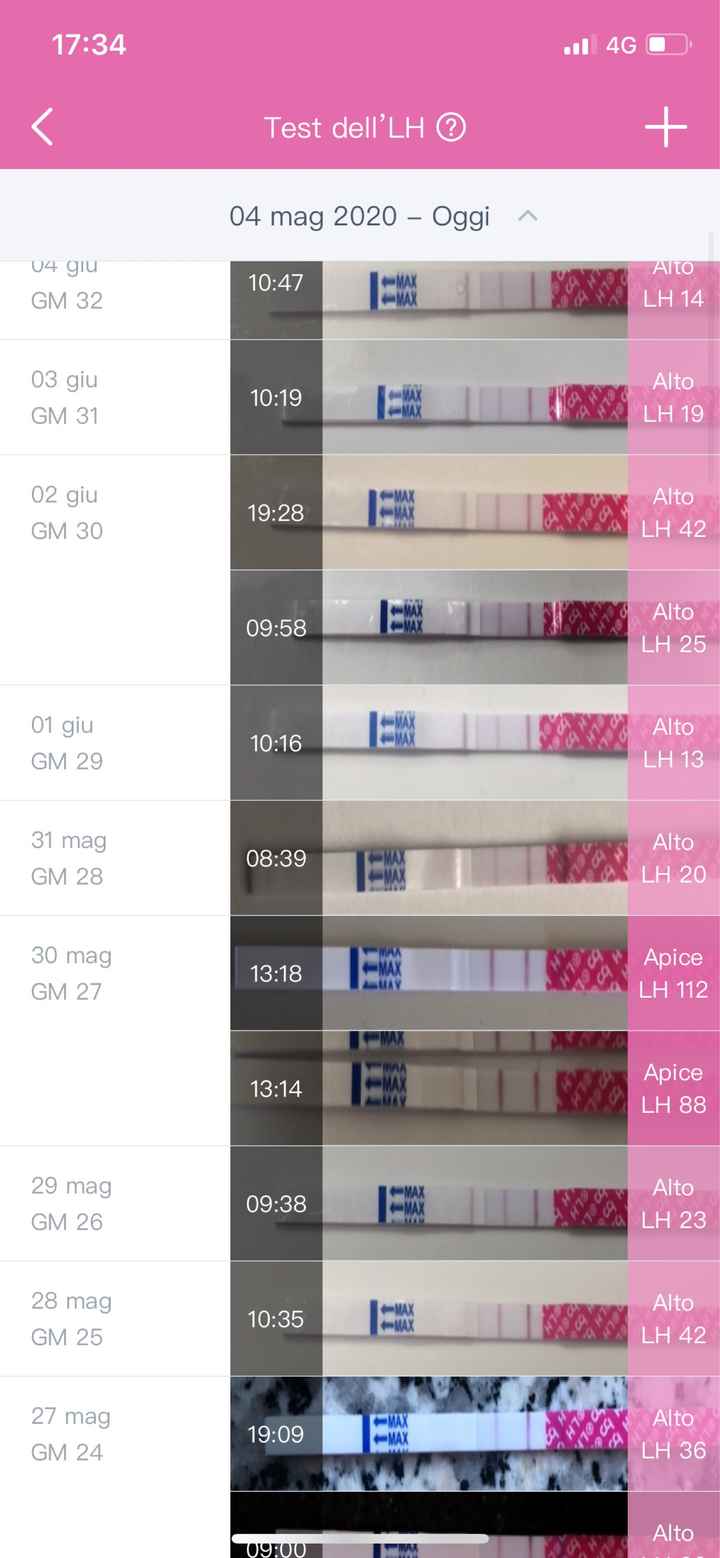Open the 27 mag 19:09 test entry
The image size is (720, 1558).
(474, 1434)
